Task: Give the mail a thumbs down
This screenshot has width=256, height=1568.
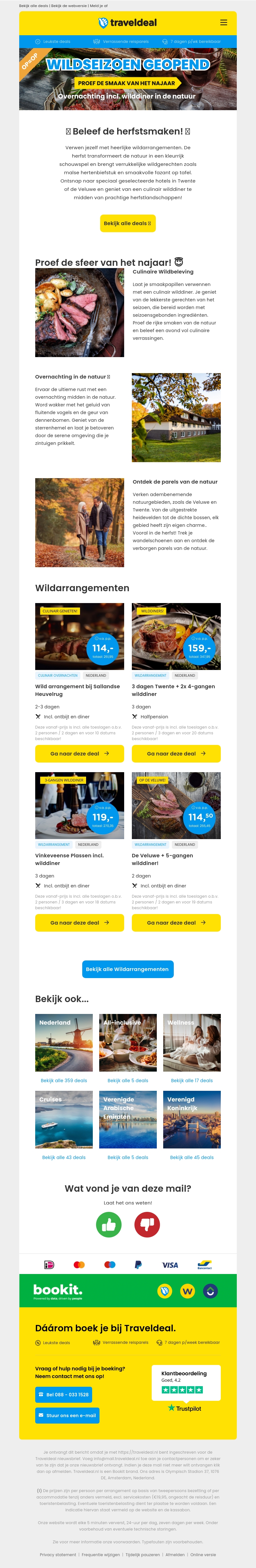Action: pos(147,1224)
